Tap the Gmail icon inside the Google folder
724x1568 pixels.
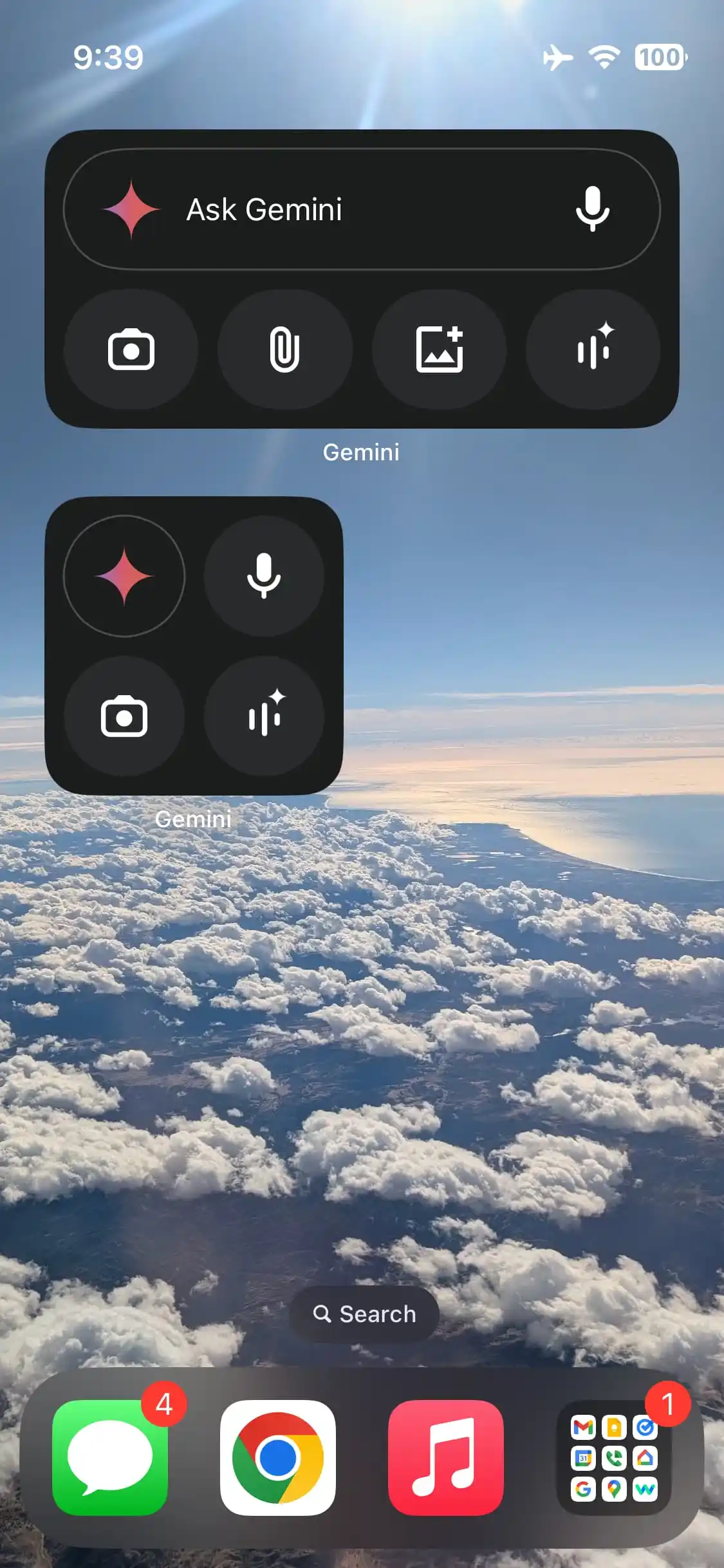click(584, 1426)
